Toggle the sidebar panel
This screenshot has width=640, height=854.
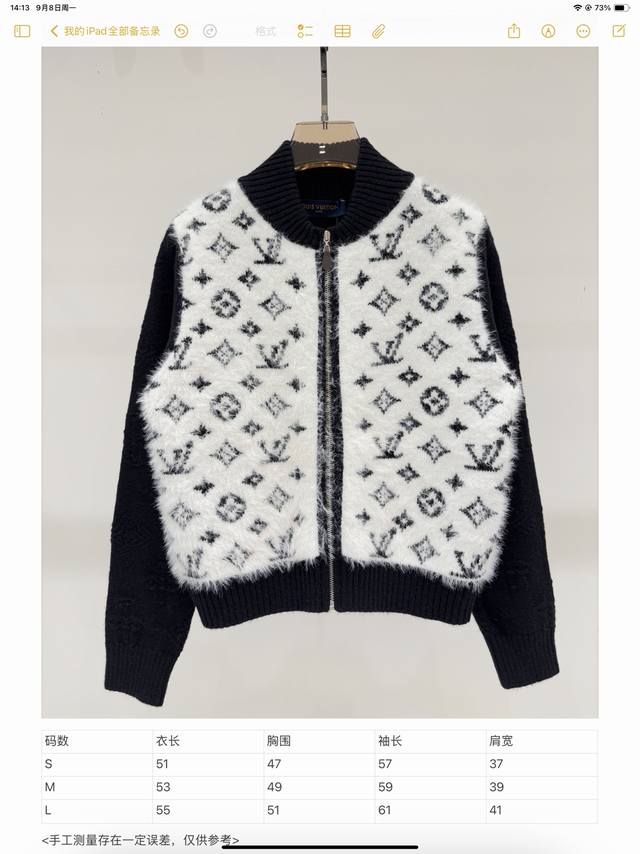(x=22, y=31)
